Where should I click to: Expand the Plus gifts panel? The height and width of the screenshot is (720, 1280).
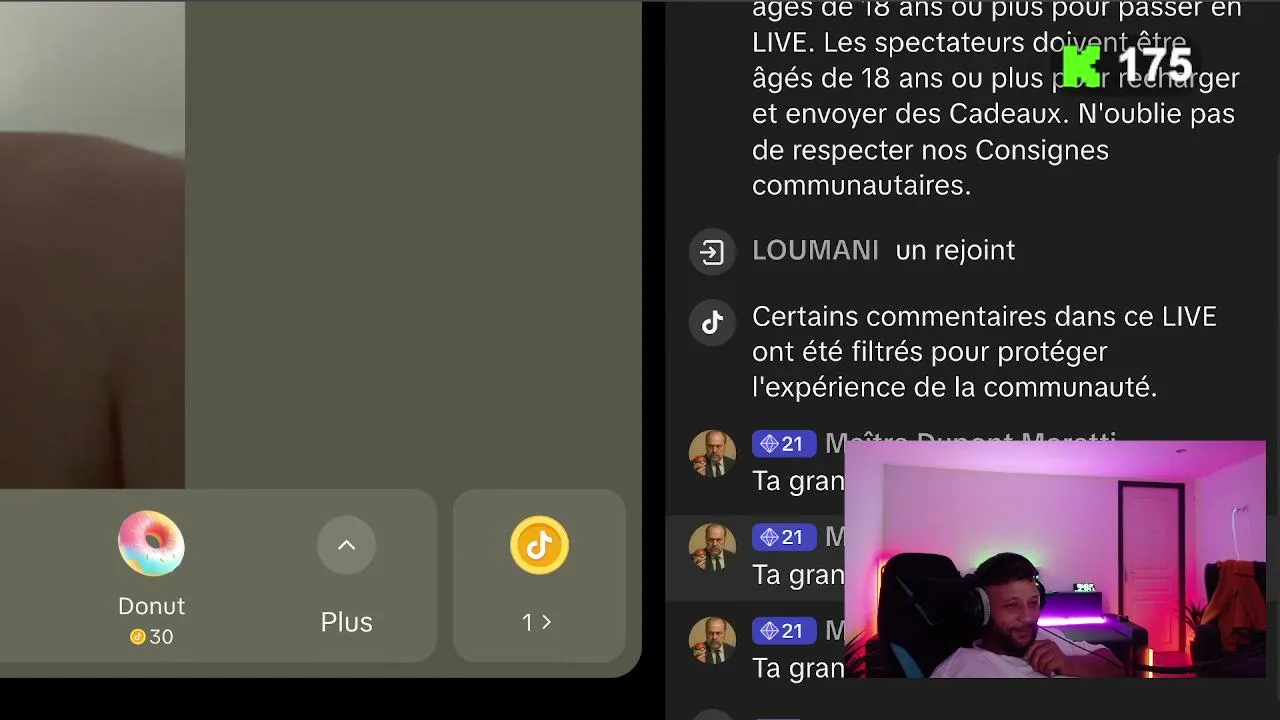tap(346, 546)
